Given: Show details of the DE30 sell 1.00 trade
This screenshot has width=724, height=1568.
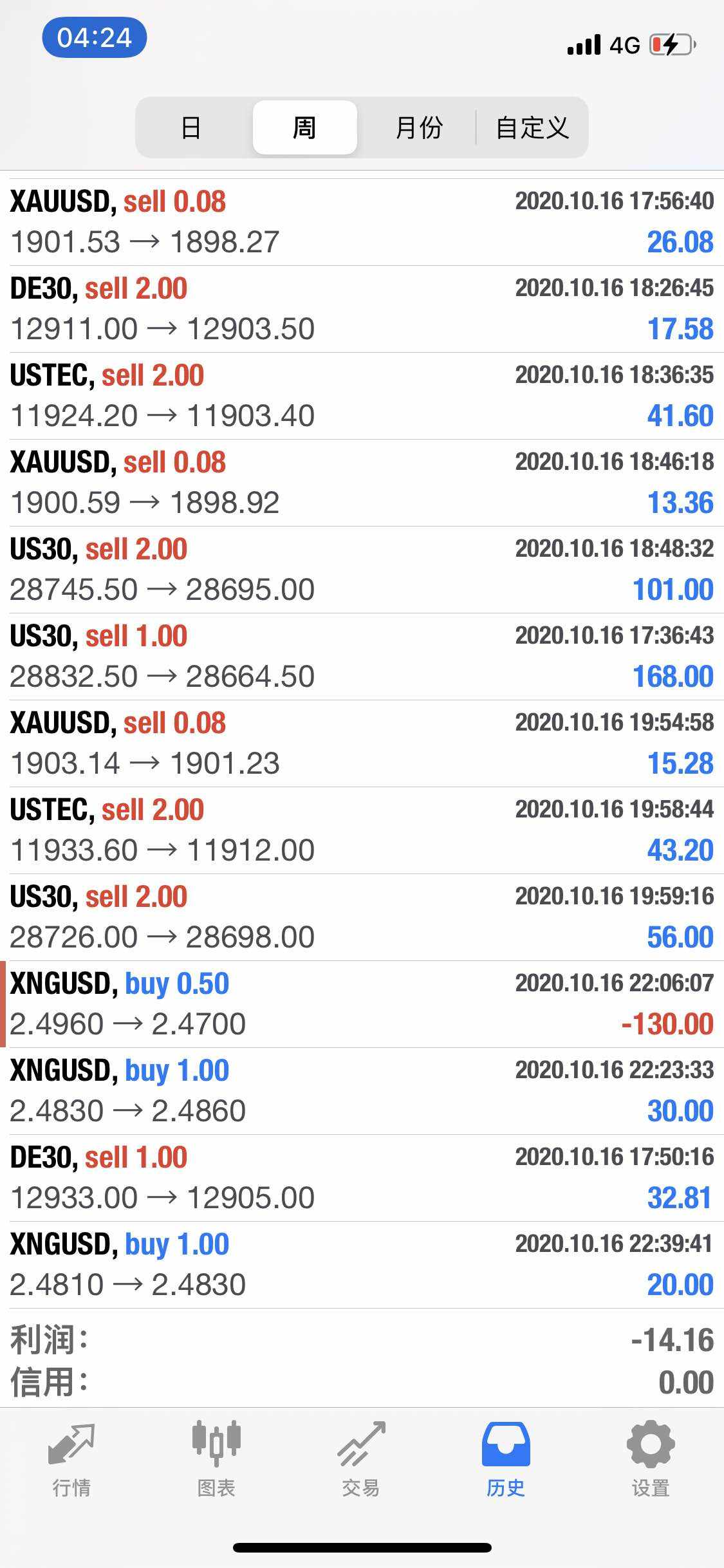Looking at the screenshot, I should point(362,1178).
